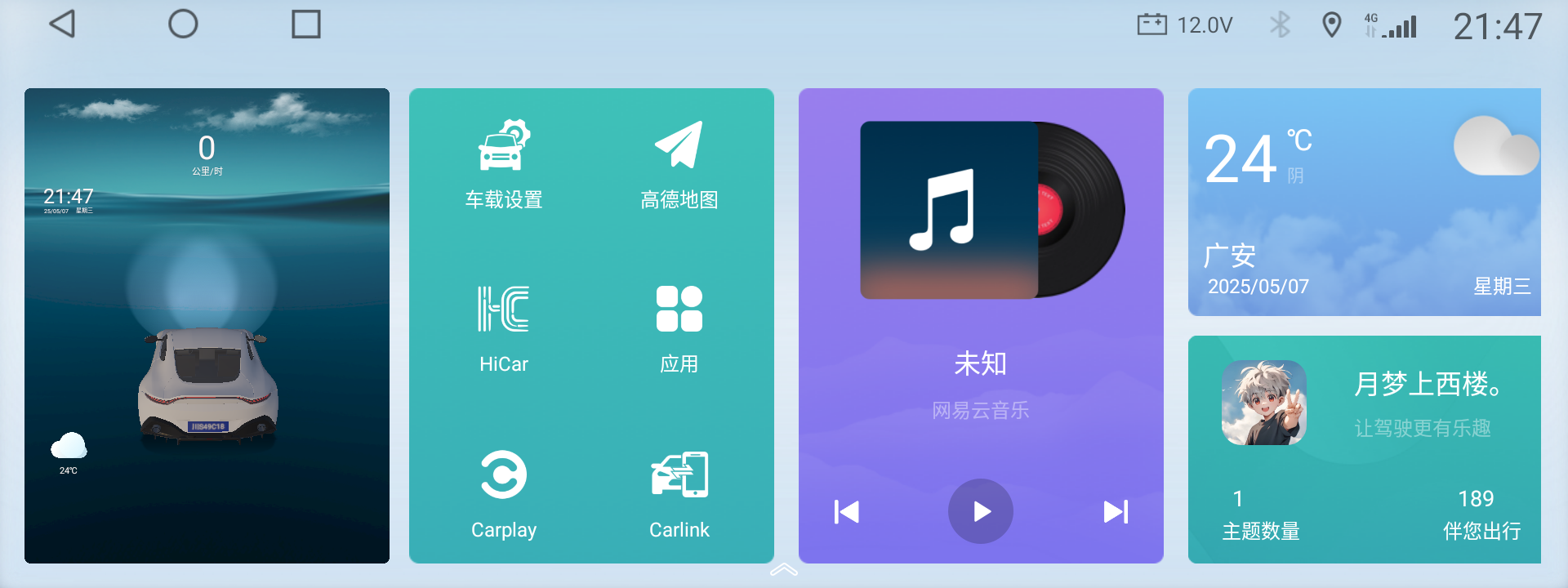Tap the system home button
The image size is (1568, 588).
183,24
